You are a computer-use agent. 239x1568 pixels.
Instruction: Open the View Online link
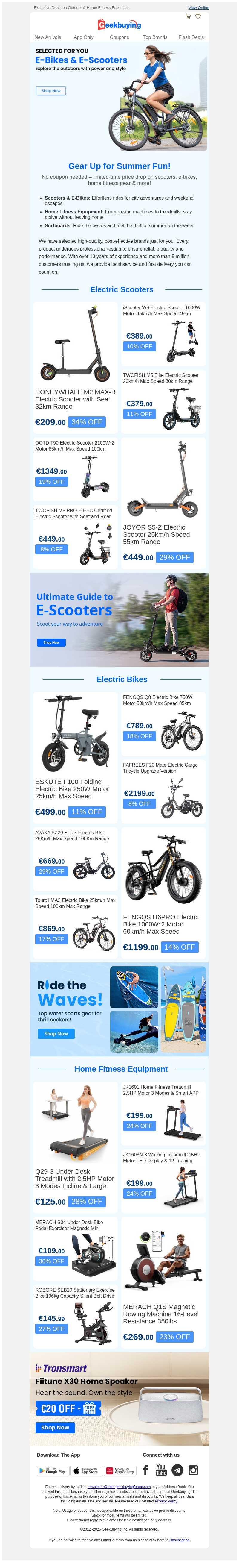pos(198,8)
